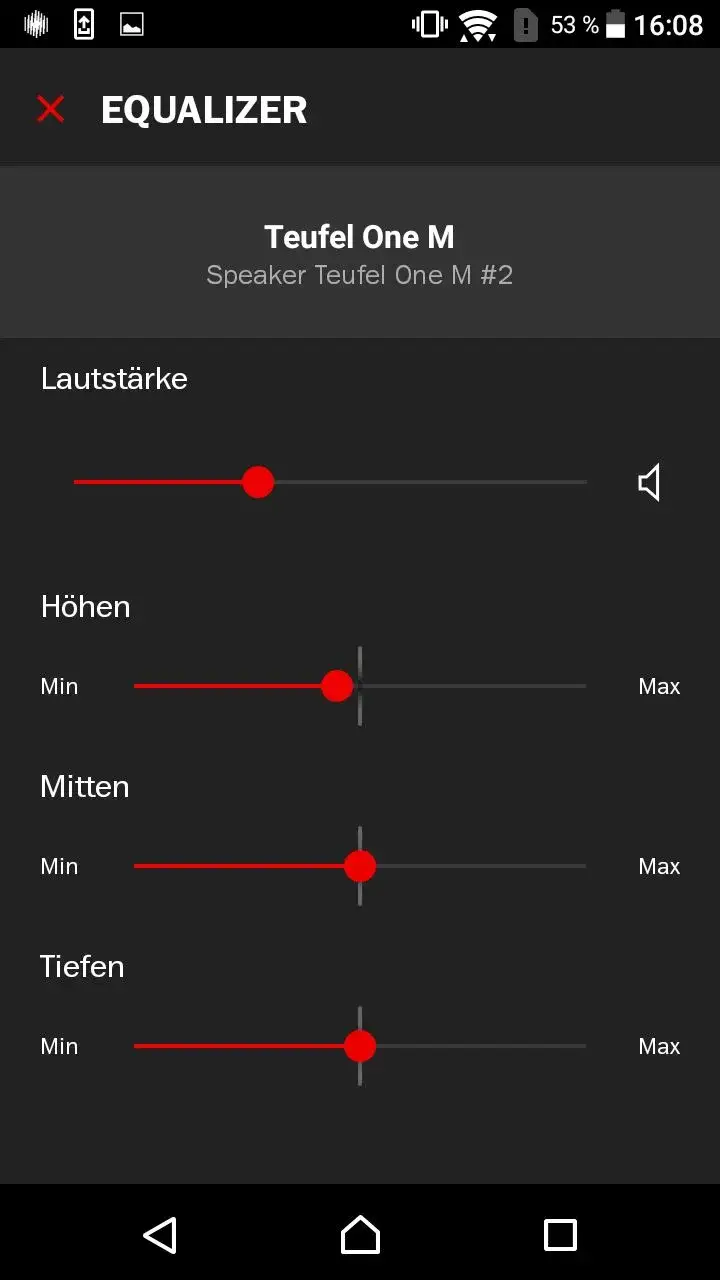The image size is (720, 1280).
Task: Tap the Mitten mid-range slider handle
Action: tap(360, 866)
